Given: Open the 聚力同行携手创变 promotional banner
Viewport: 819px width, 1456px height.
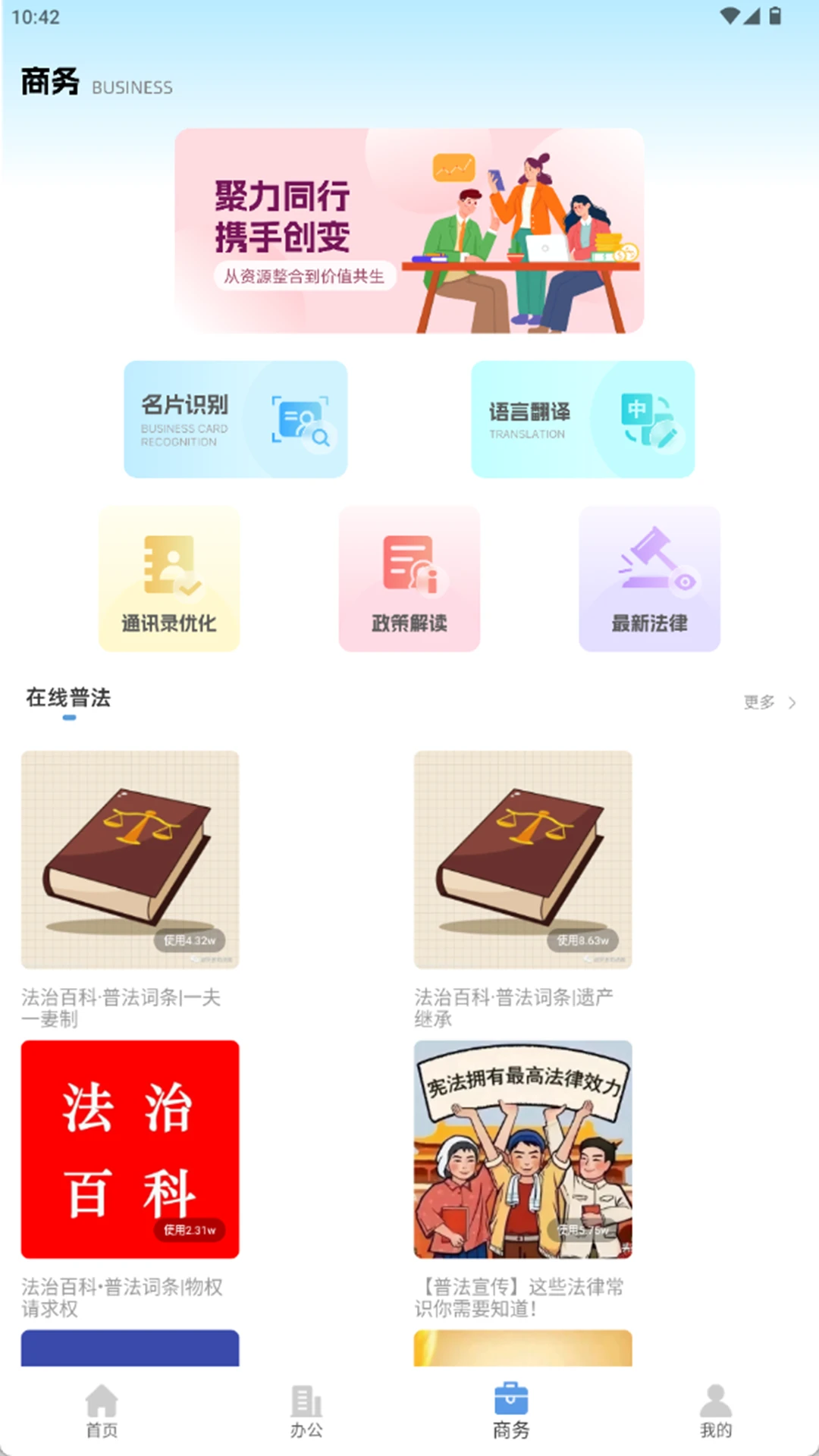Looking at the screenshot, I should pos(409,229).
